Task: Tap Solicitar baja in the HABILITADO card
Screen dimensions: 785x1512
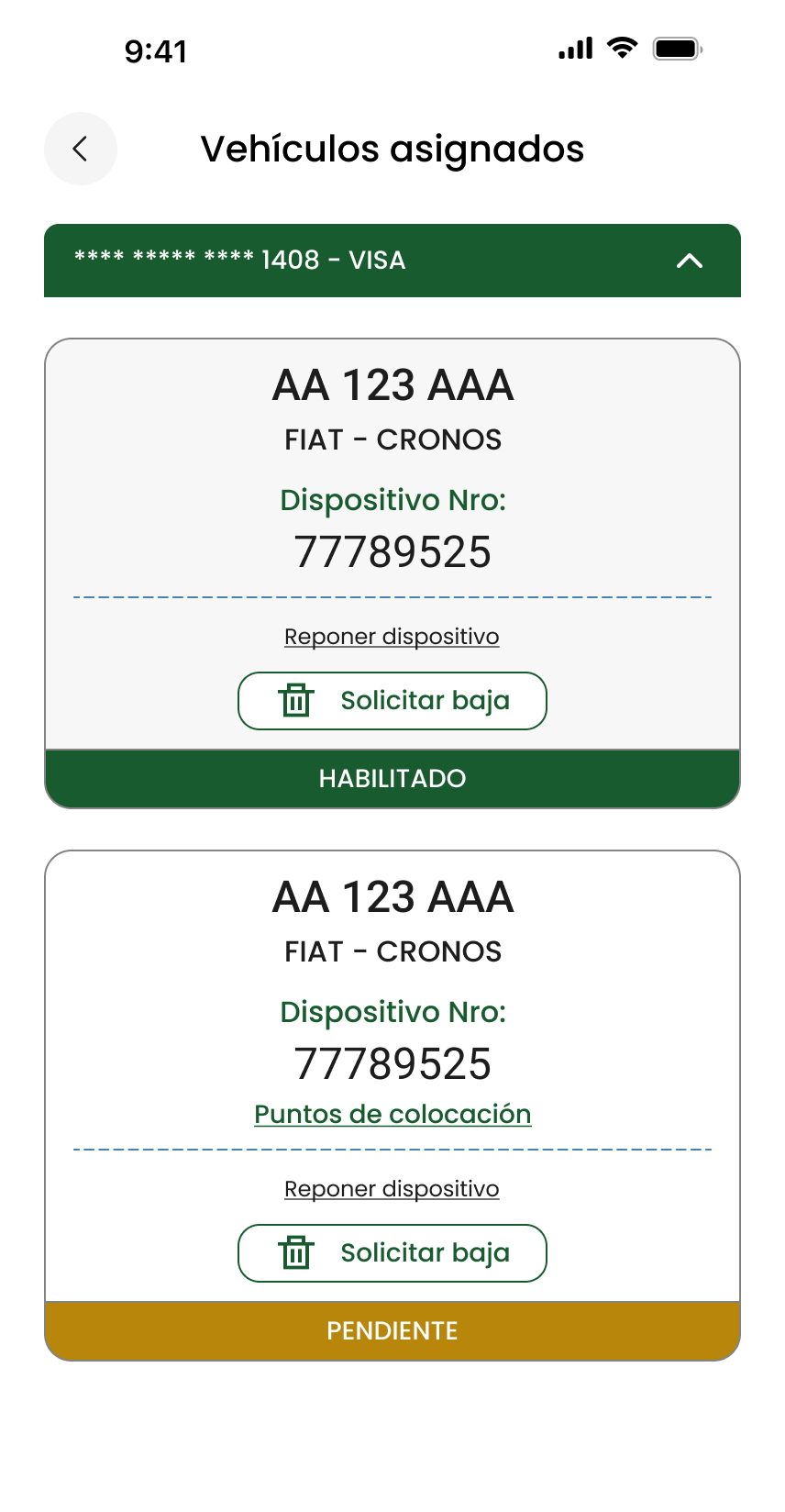Action: click(392, 701)
